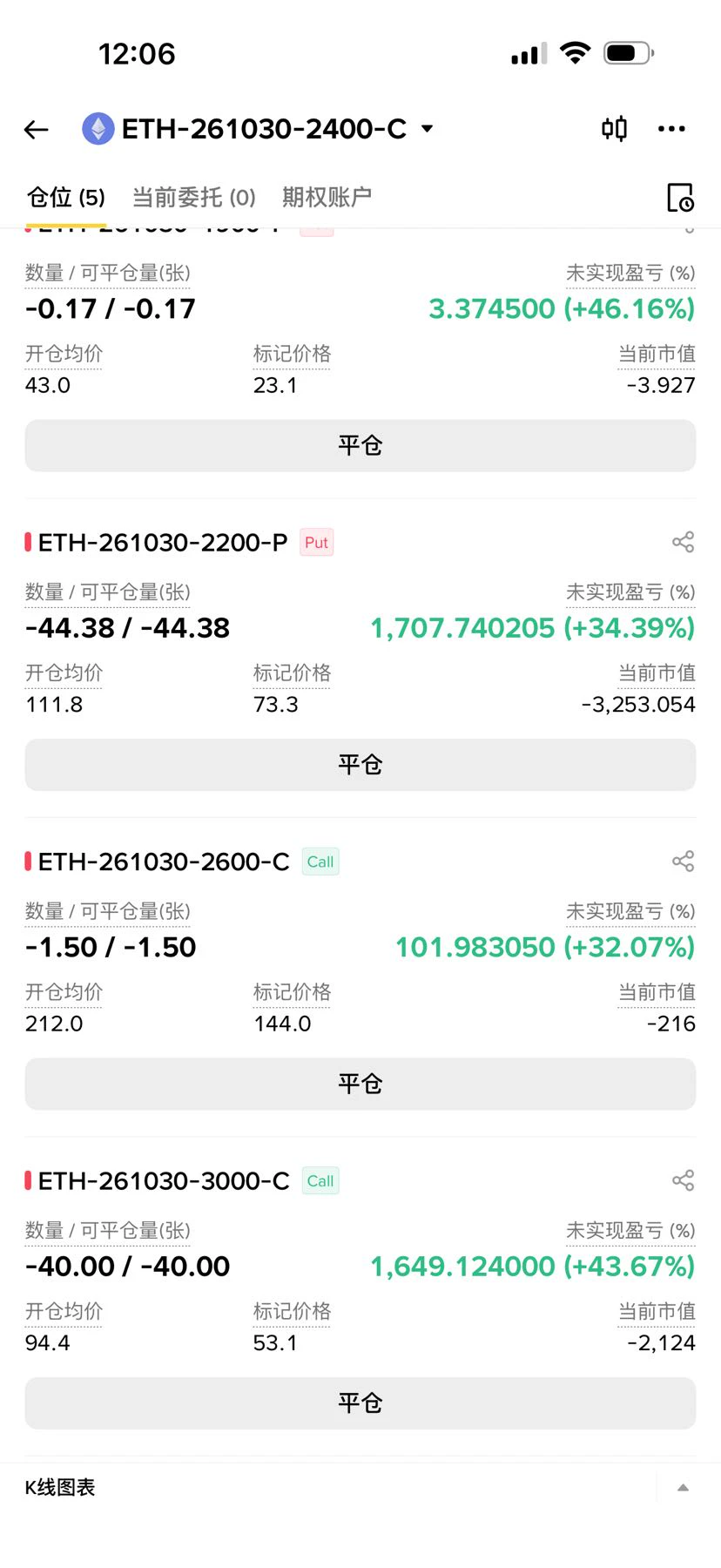Share the ETH-261030-2200-P position
Viewport: 721px width, 1568px height.
683,542
